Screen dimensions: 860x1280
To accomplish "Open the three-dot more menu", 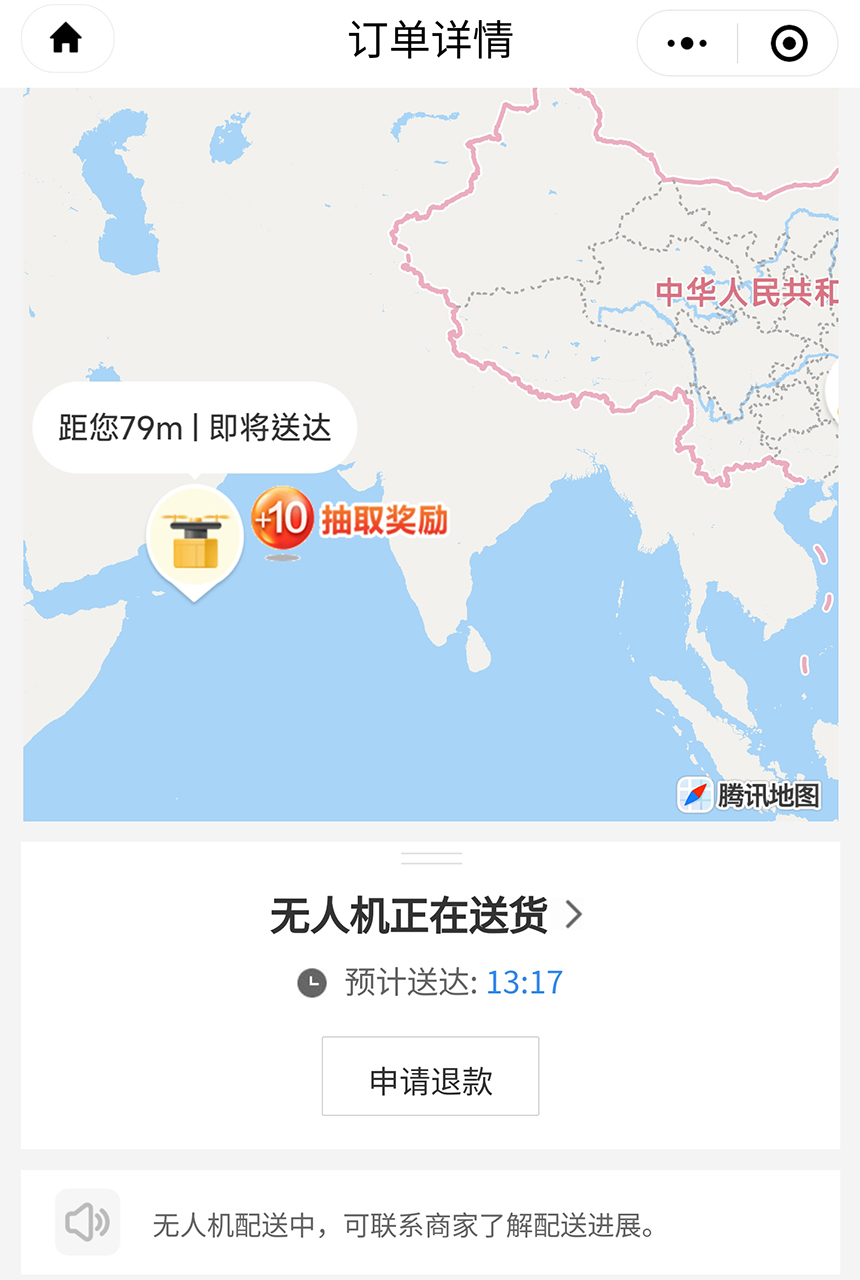I will [687, 43].
